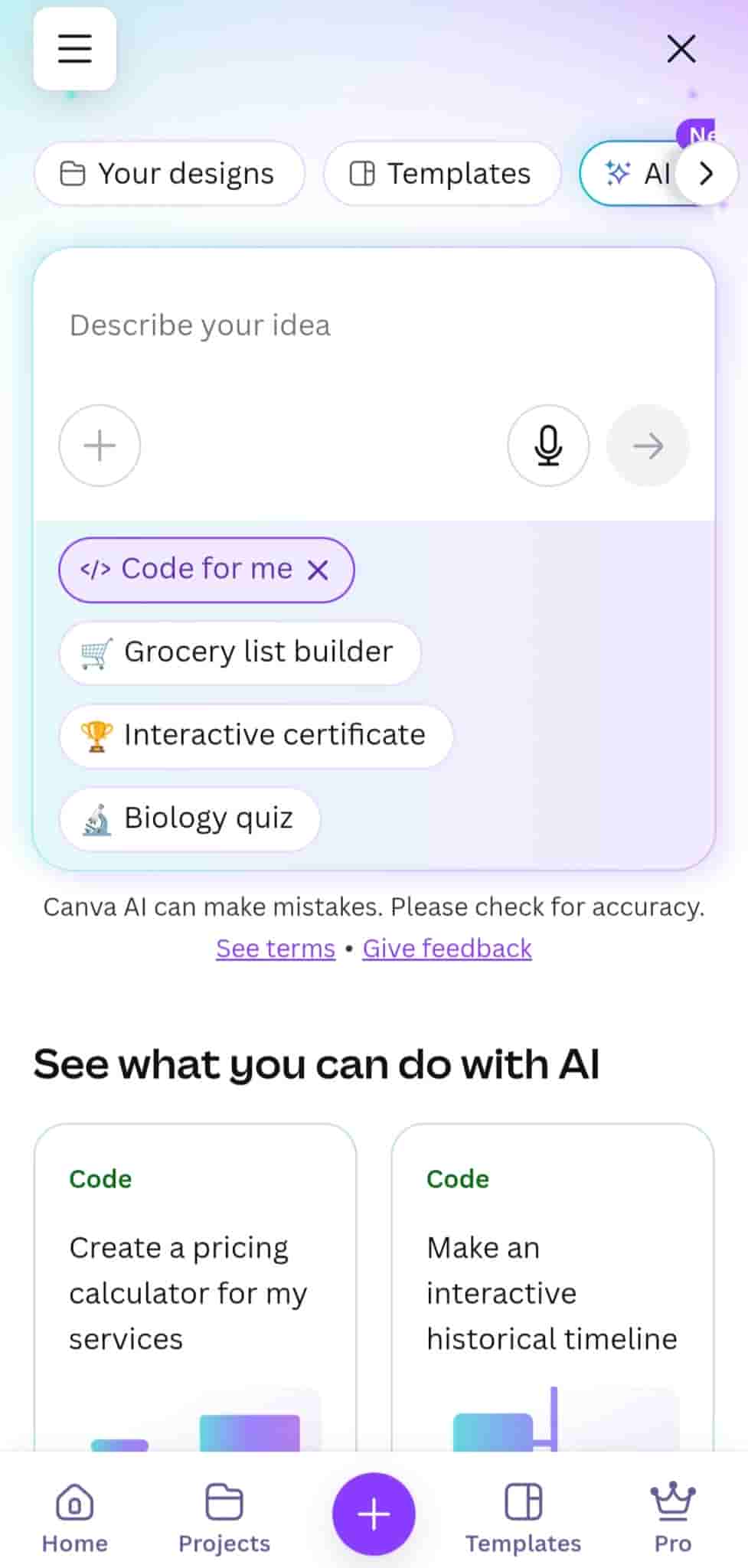
Task: Expand more categories with the right chevron
Action: pos(704,174)
